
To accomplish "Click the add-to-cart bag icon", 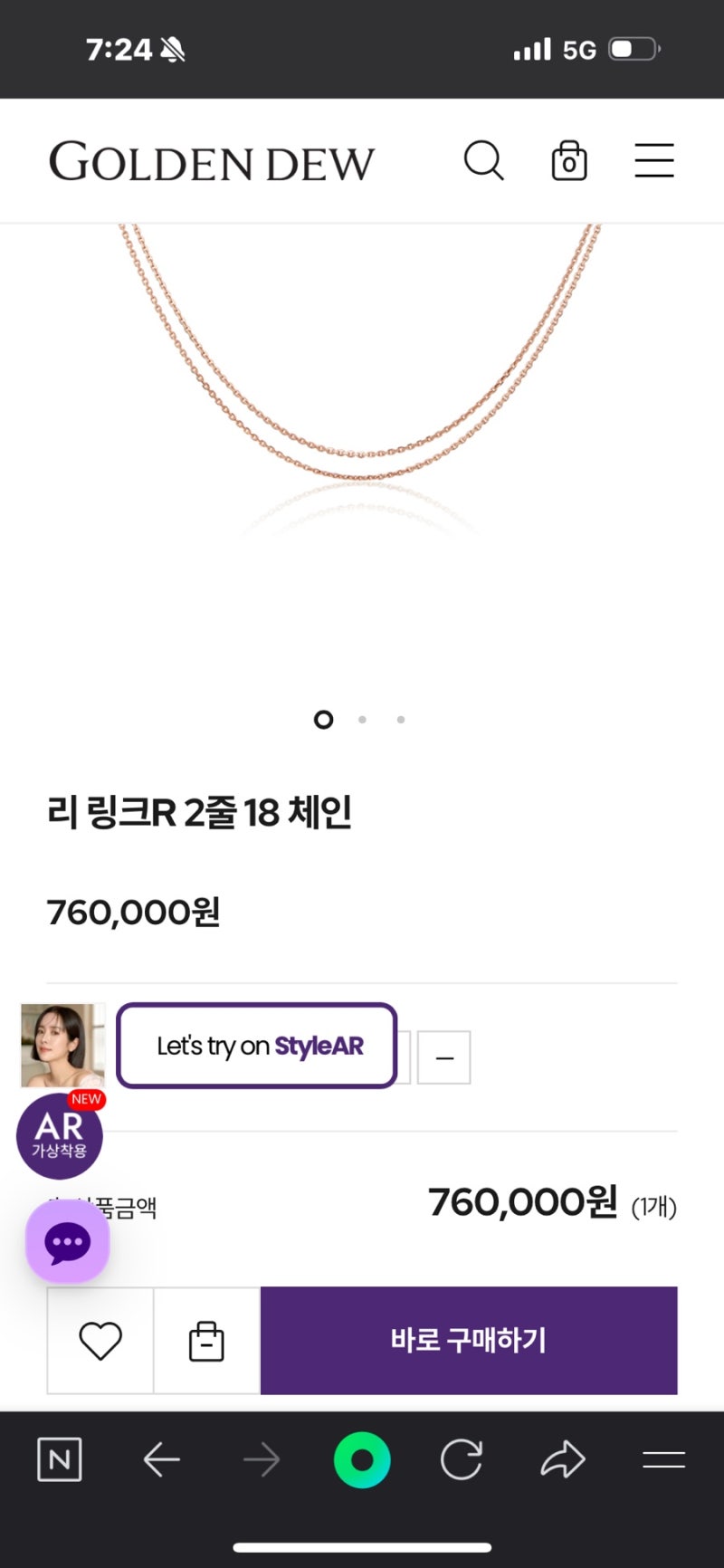I will (x=205, y=1341).
